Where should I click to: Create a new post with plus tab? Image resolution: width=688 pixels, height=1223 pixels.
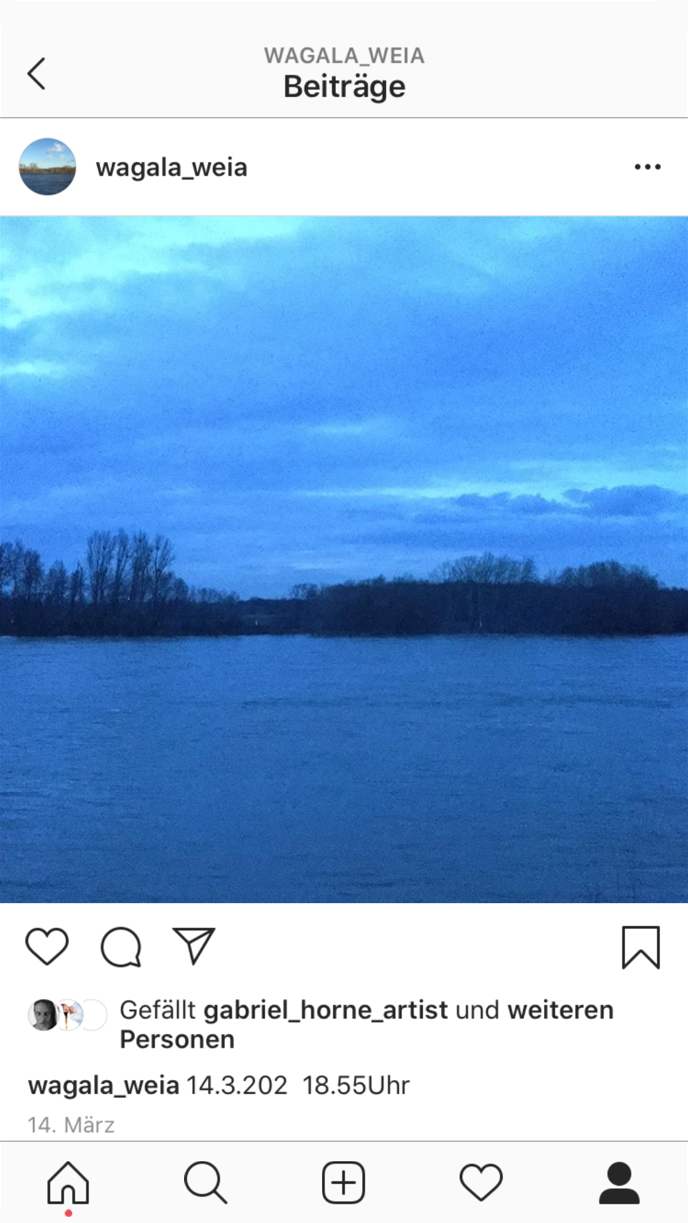(x=343, y=1184)
